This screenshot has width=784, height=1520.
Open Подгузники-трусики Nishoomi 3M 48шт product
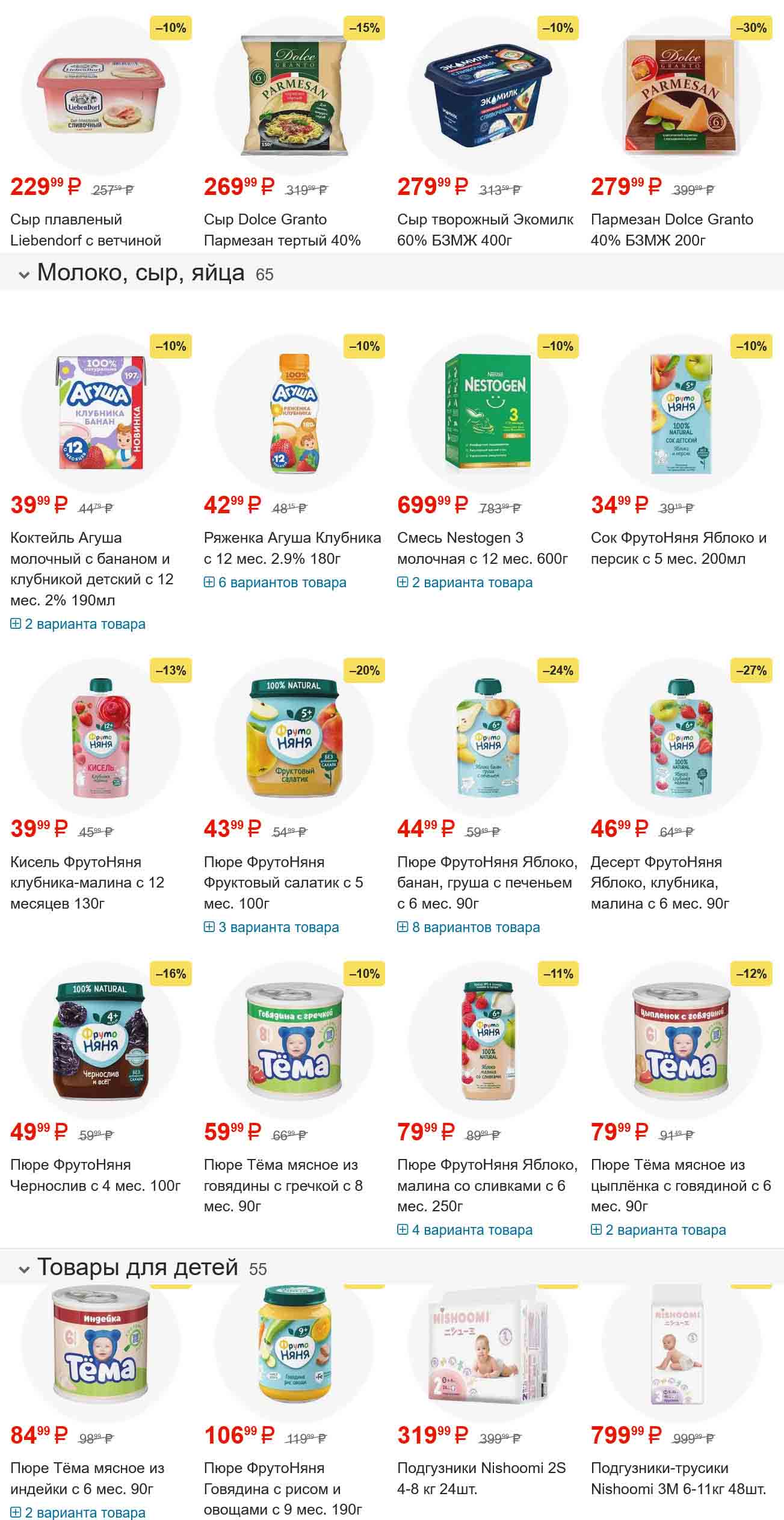(678, 1478)
